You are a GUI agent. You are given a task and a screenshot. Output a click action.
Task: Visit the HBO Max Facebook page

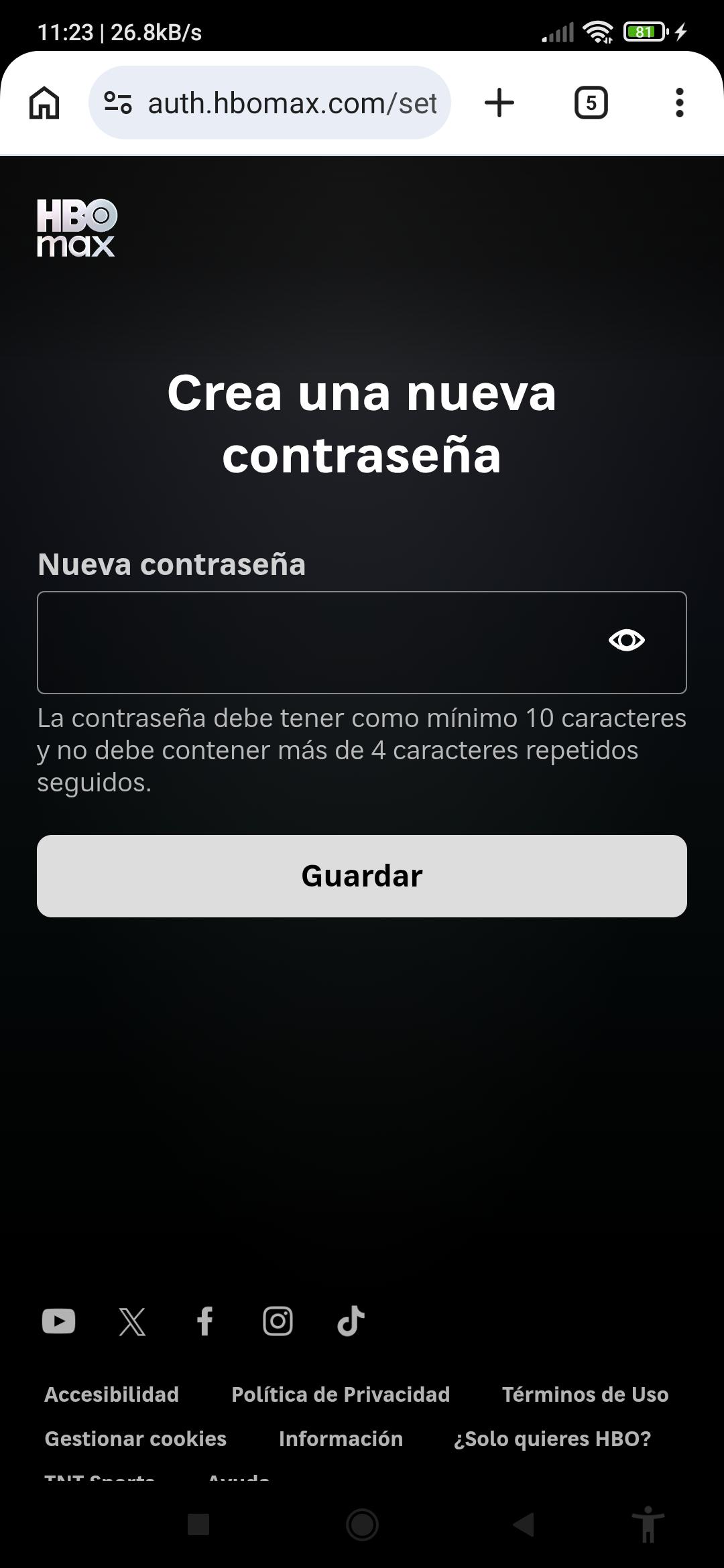(x=205, y=1321)
